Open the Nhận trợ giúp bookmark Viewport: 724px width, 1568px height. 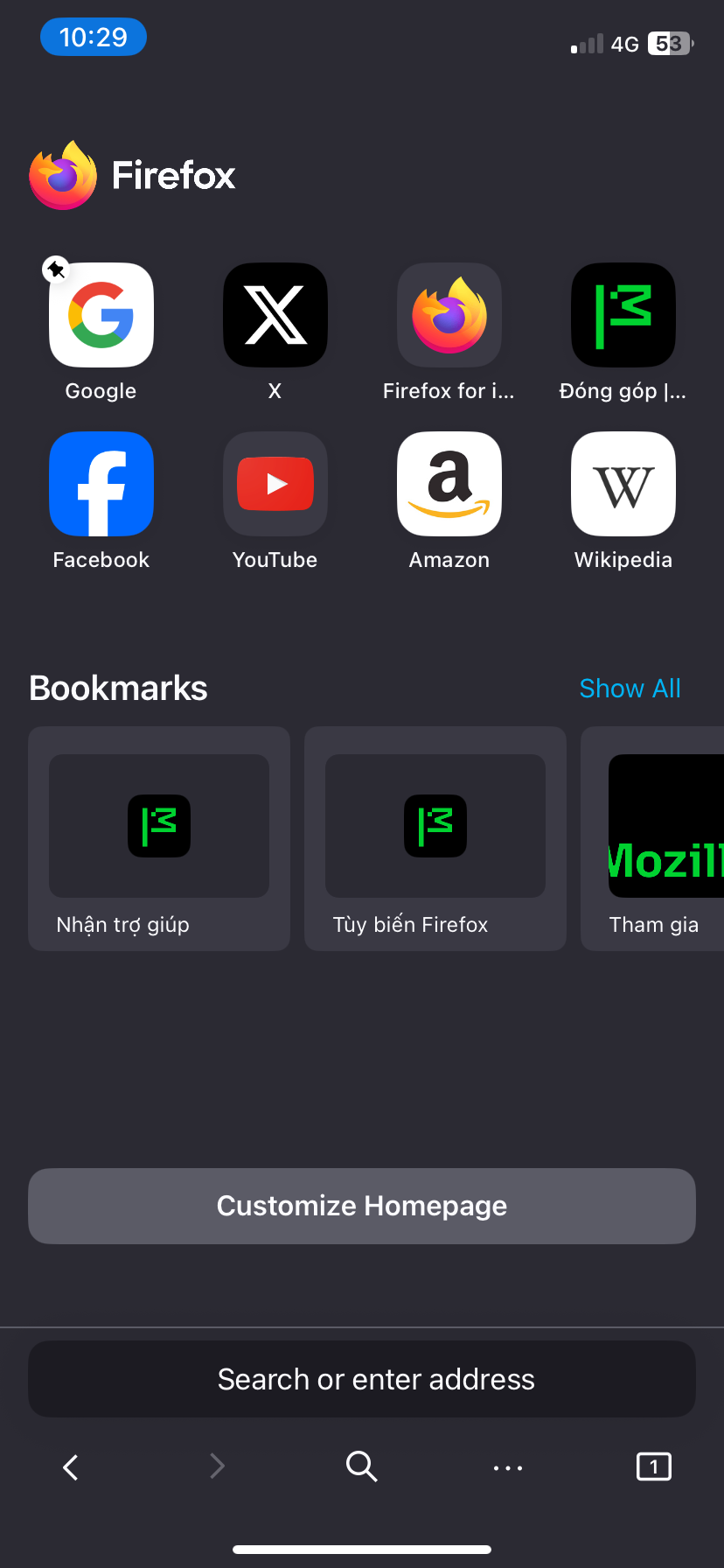click(x=159, y=838)
